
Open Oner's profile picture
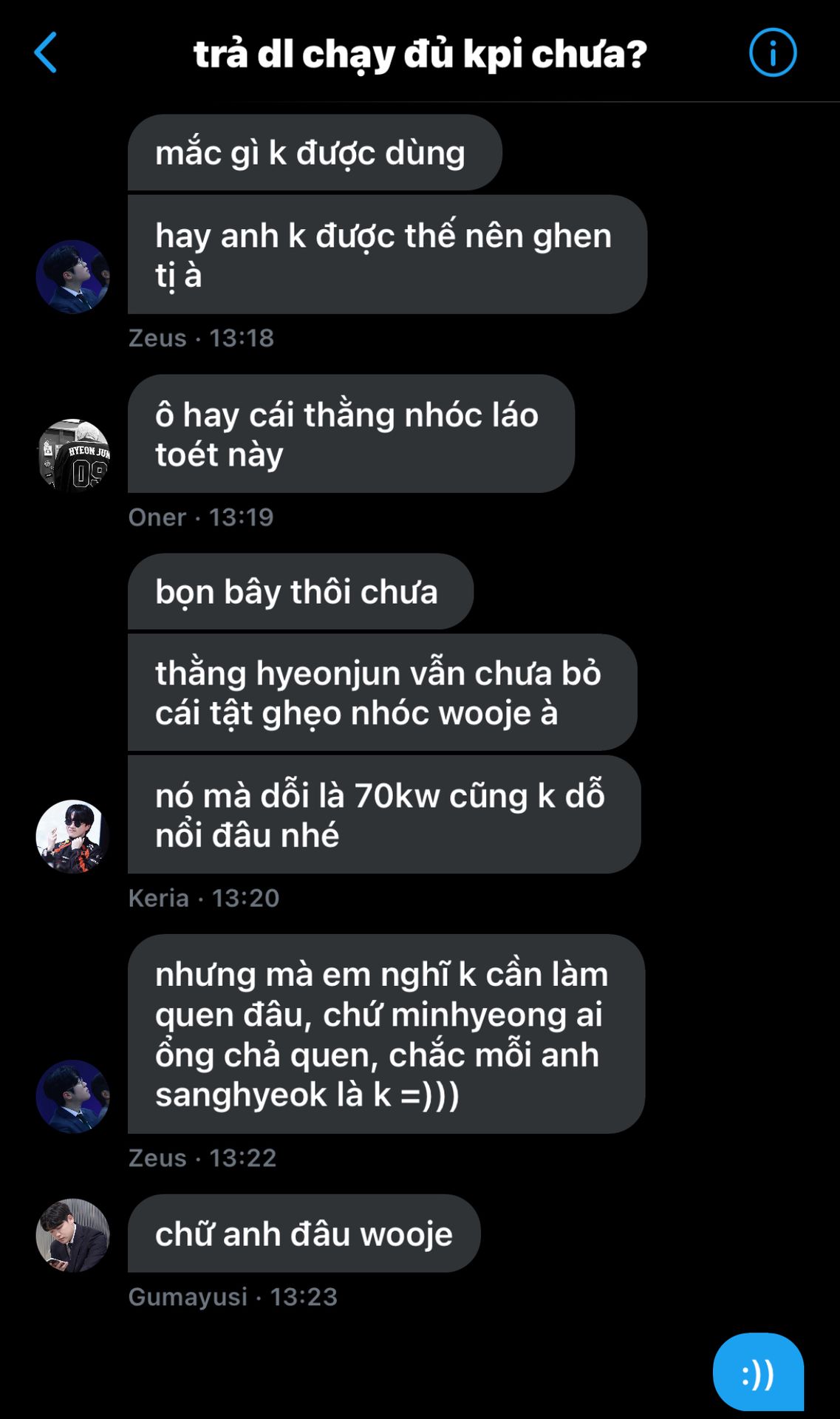pyautogui.click(x=73, y=455)
